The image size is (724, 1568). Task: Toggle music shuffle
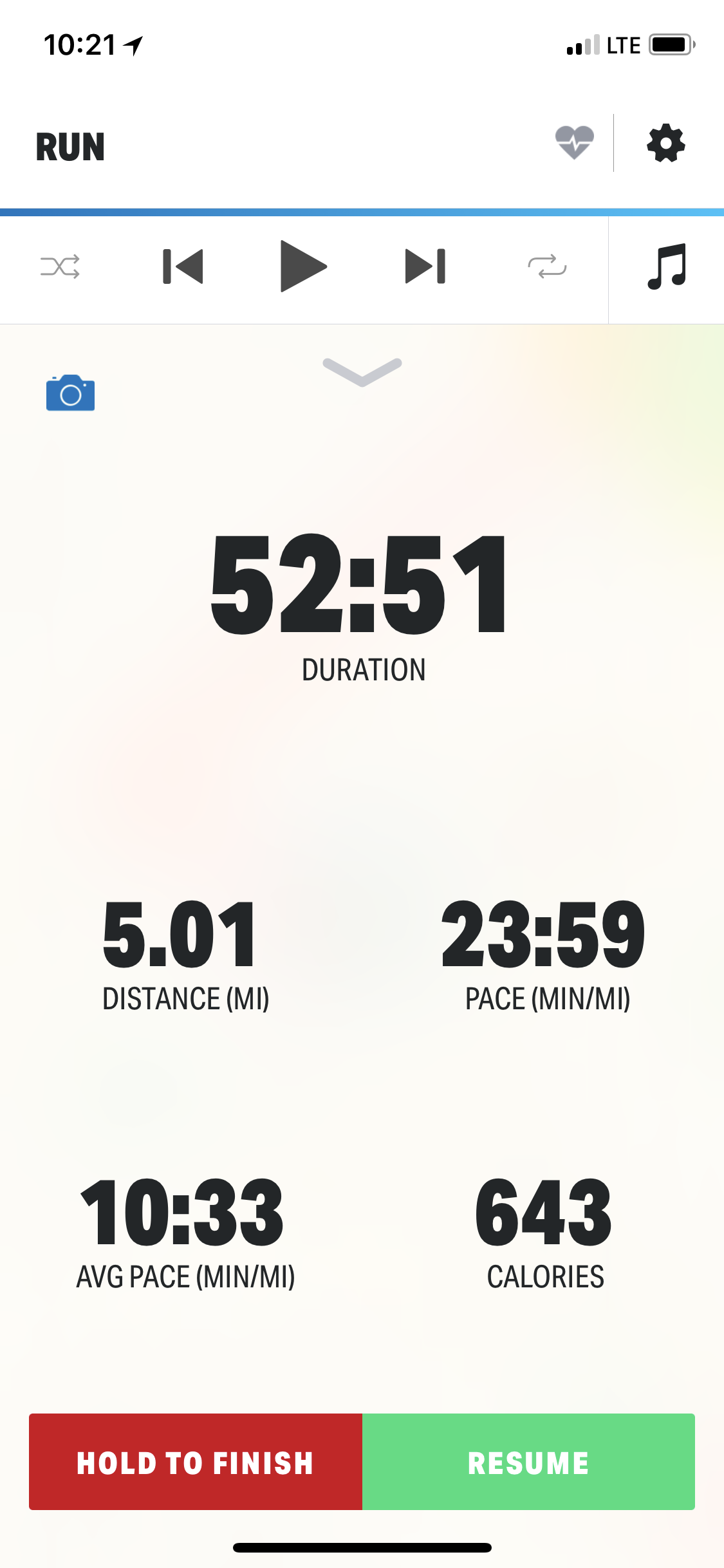click(x=60, y=266)
